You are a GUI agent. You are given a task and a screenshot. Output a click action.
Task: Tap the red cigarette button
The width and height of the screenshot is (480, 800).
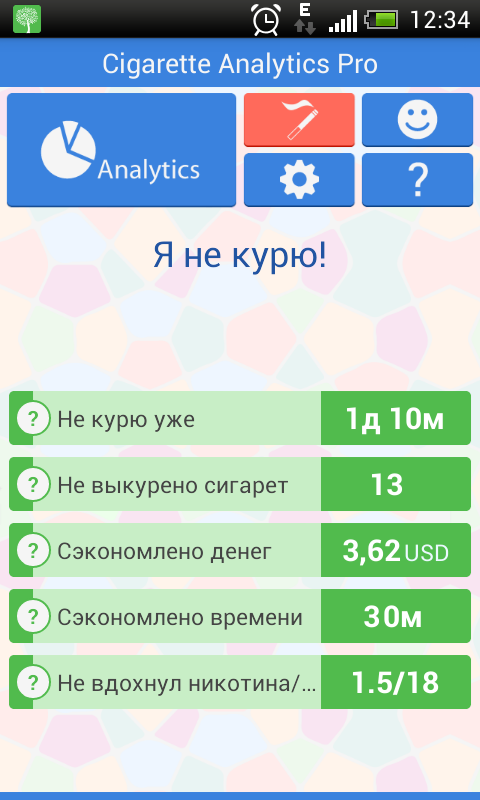[299, 120]
